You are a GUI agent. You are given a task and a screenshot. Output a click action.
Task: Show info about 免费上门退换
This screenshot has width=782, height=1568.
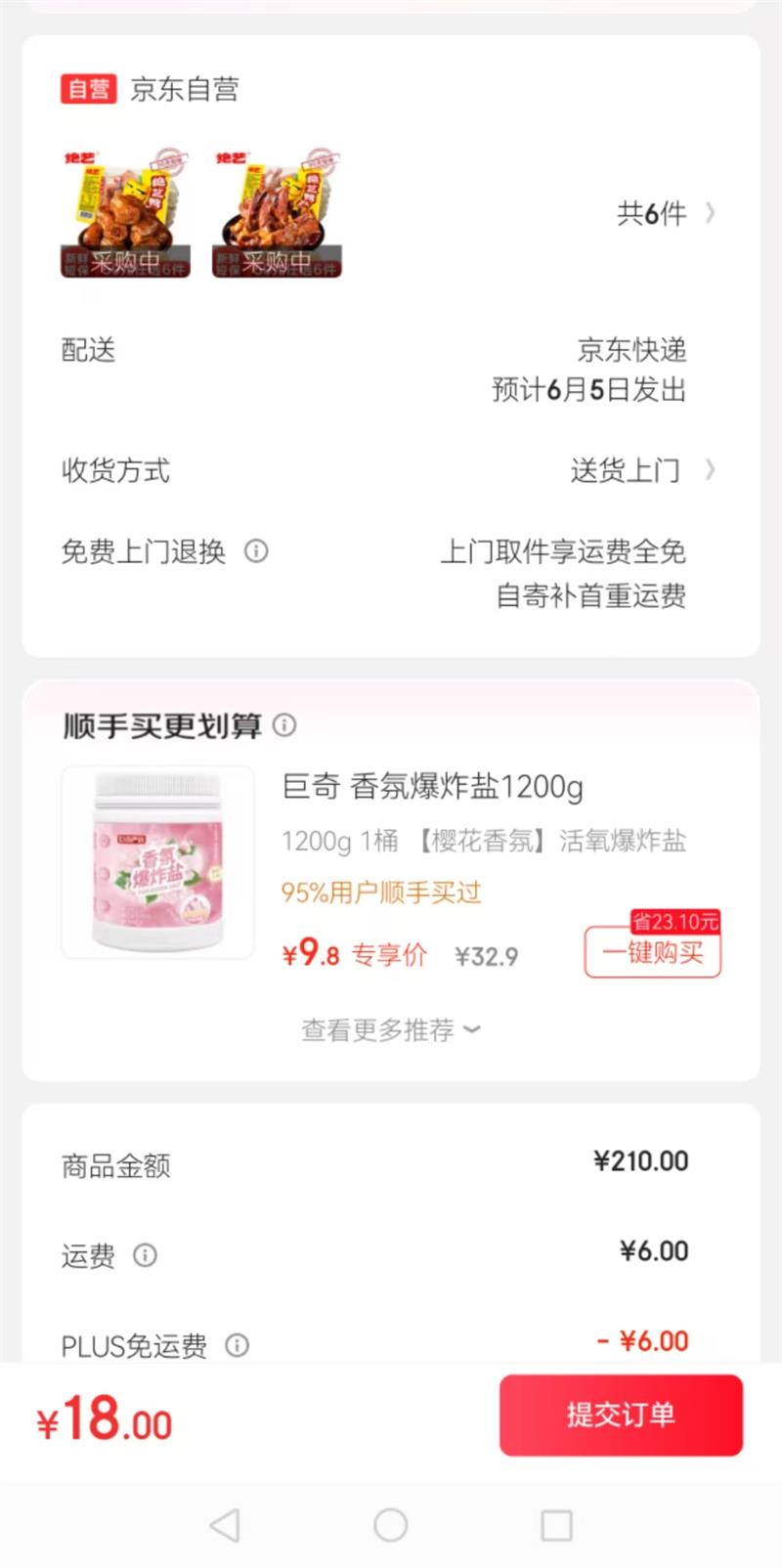256,551
